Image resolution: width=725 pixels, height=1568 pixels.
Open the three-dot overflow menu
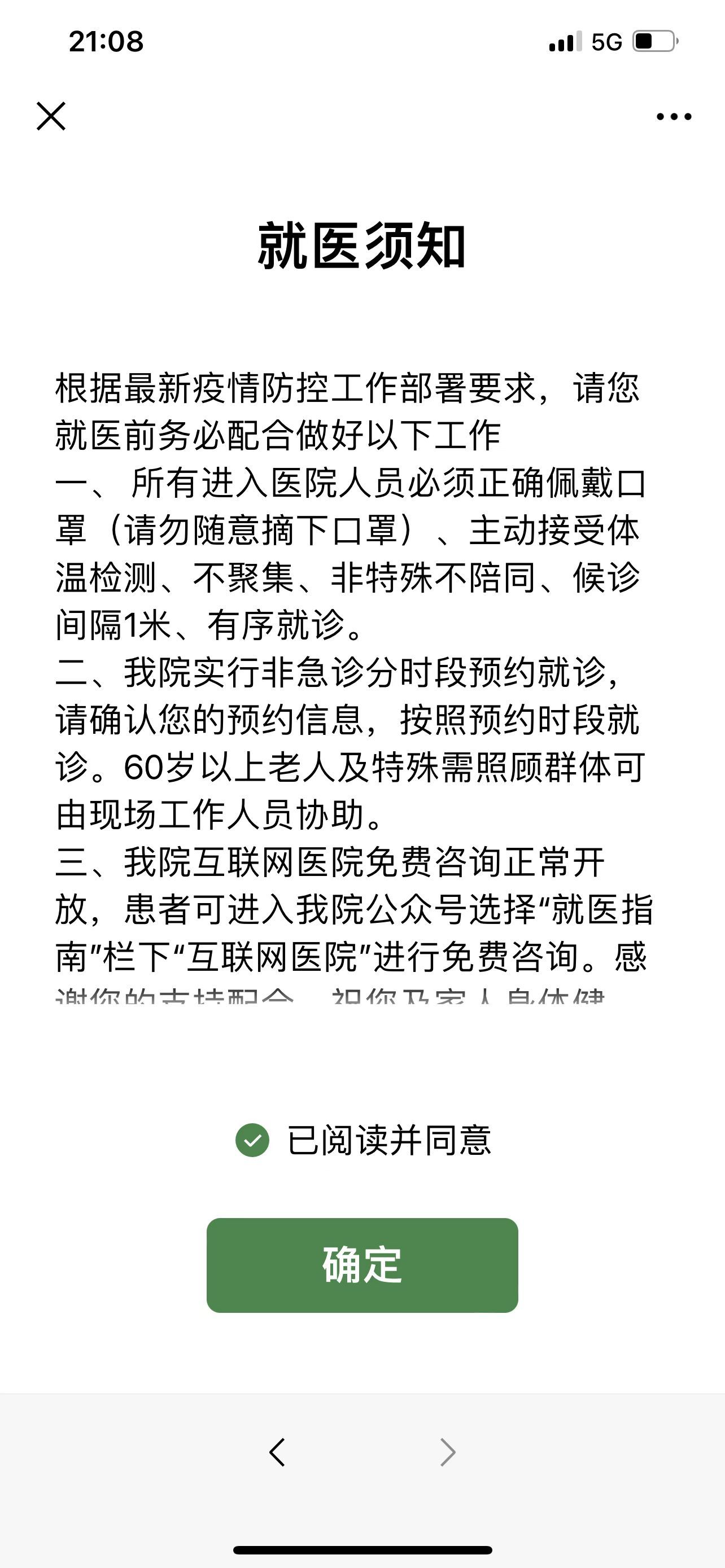(673, 117)
